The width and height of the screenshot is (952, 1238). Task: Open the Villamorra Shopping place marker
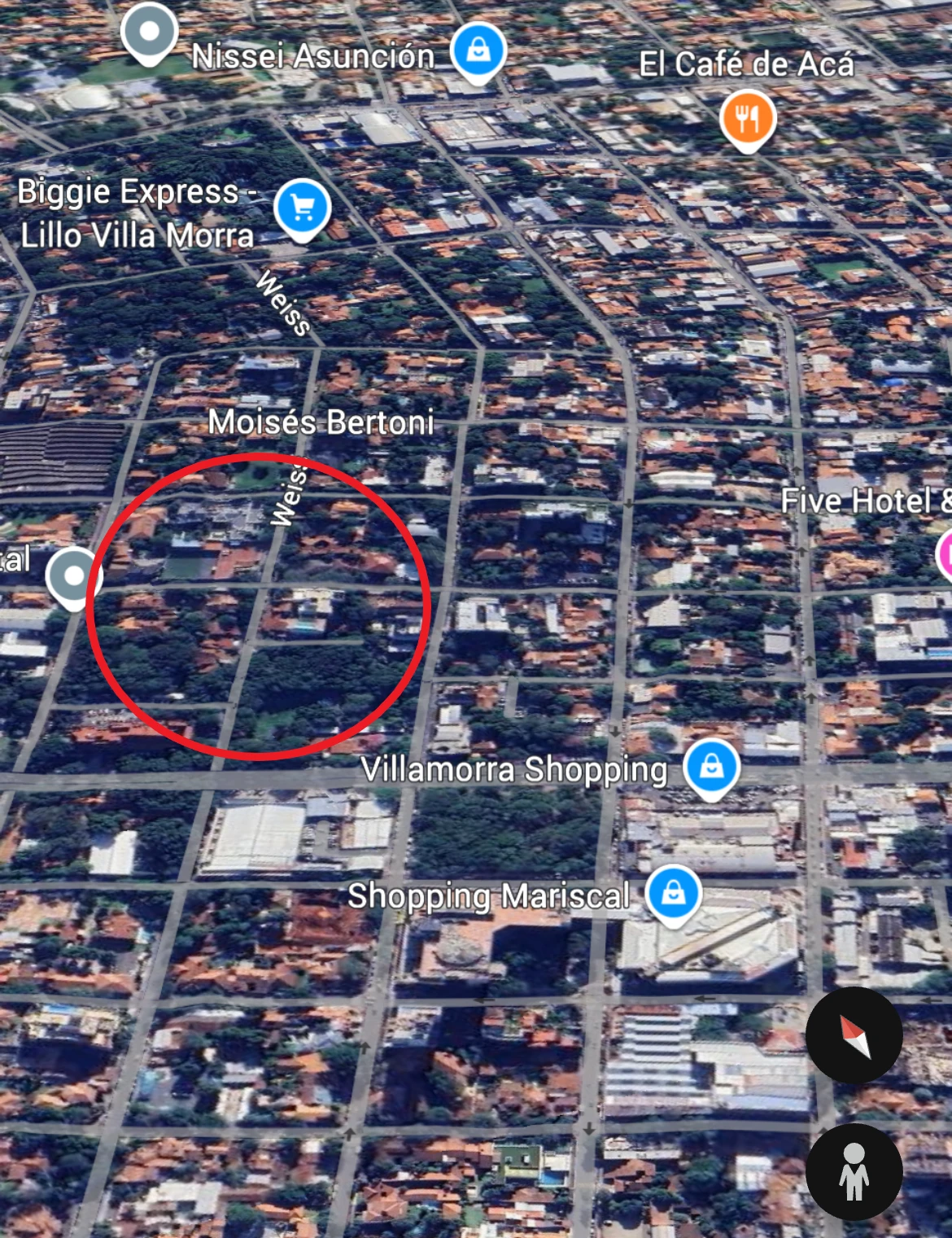point(711,767)
